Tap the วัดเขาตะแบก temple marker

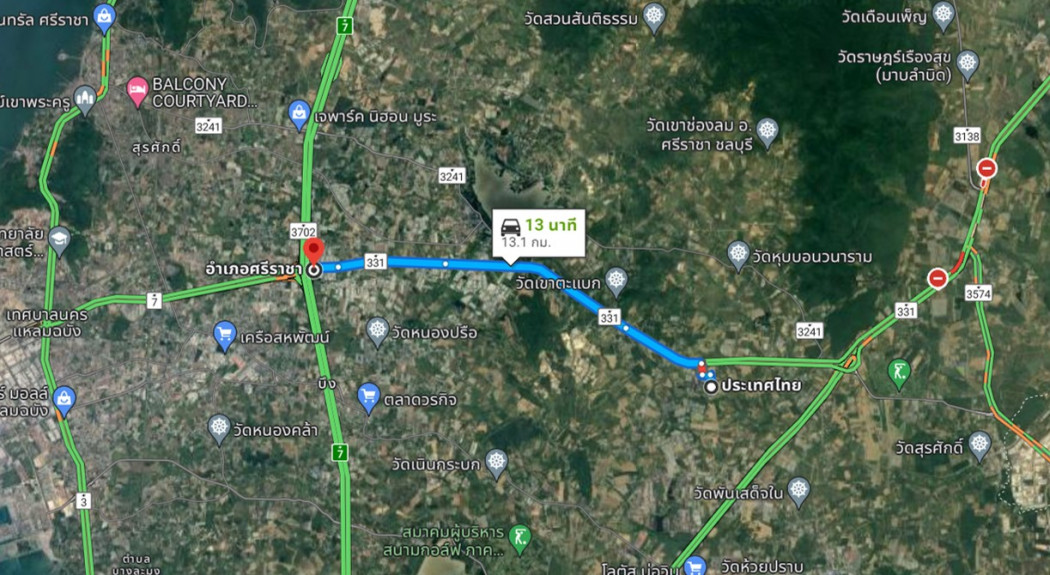[616, 281]
